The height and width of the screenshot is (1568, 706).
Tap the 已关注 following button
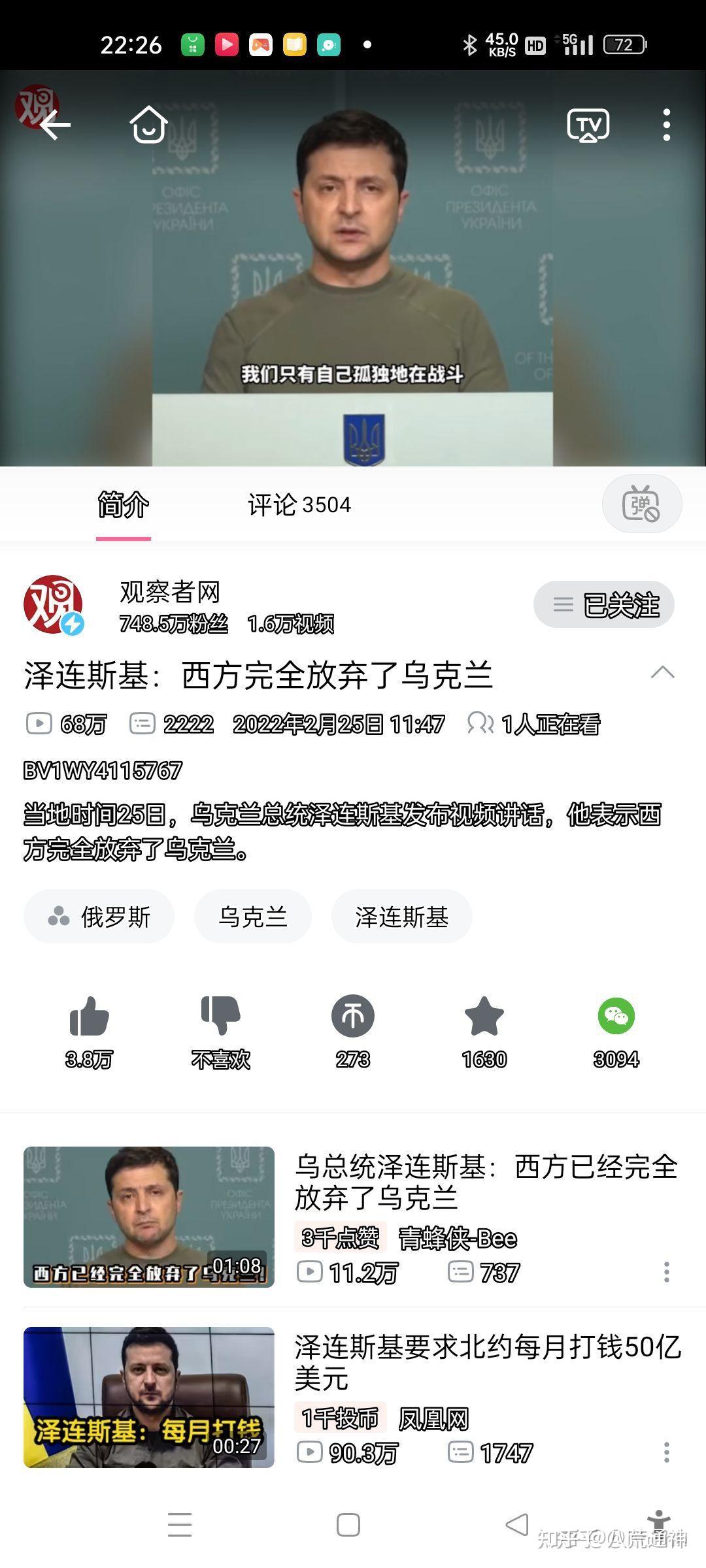[604, 605]
